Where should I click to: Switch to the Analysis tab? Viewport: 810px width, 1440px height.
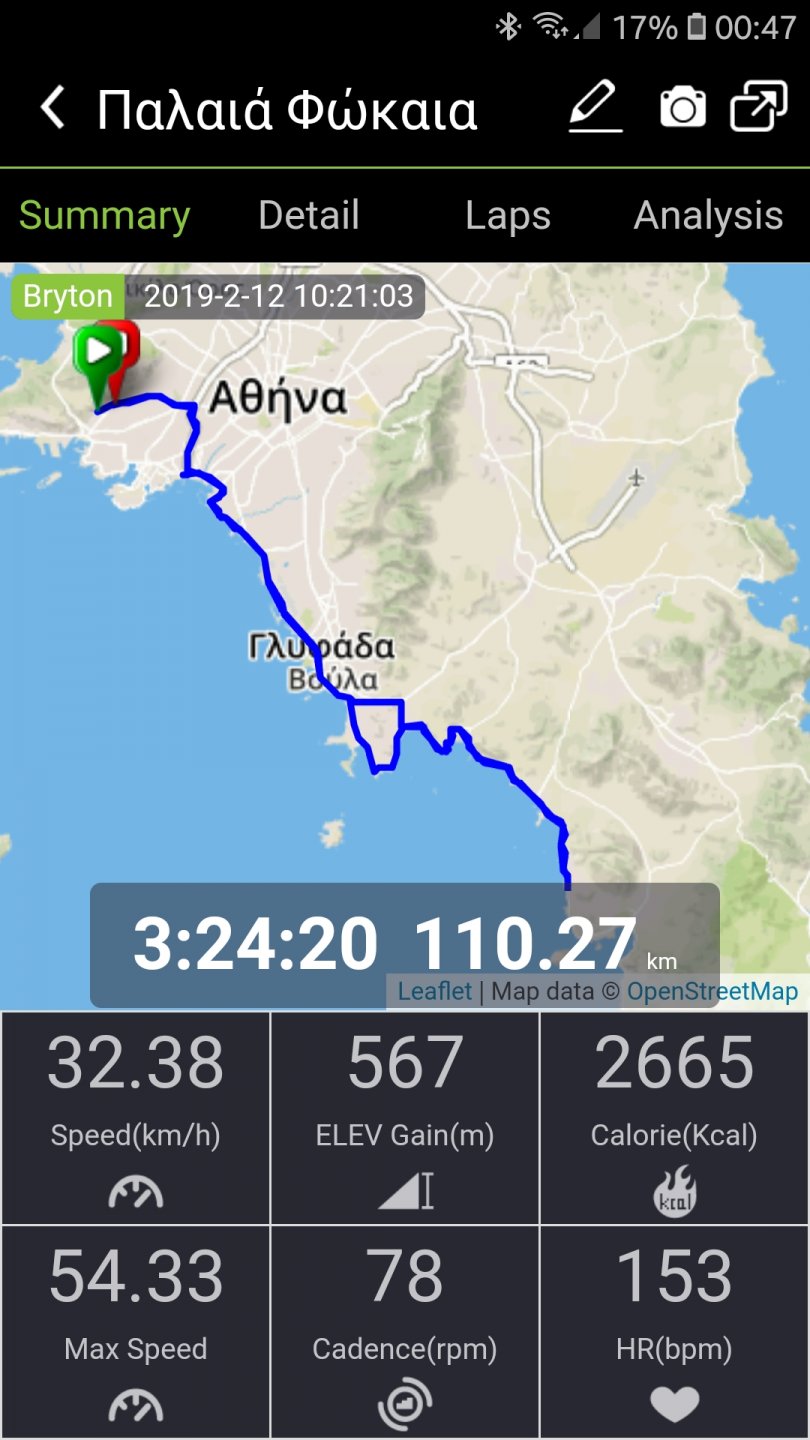(x=708, y=216)
